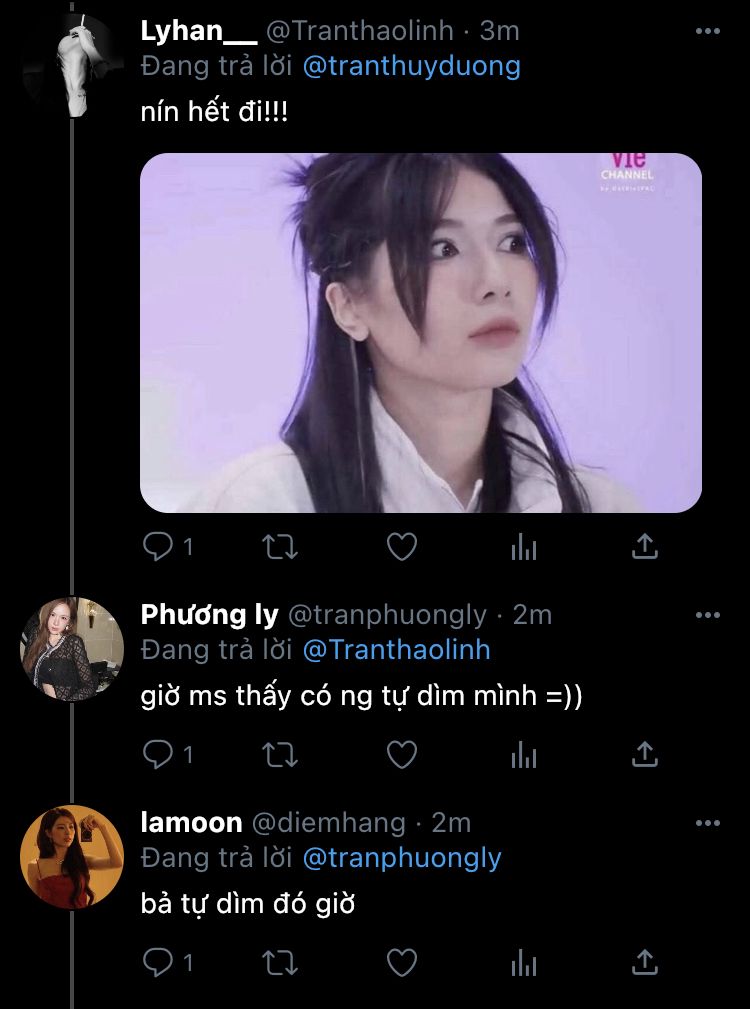
Task: Reply to Phương ly's tweet
Action: point(159,754)
